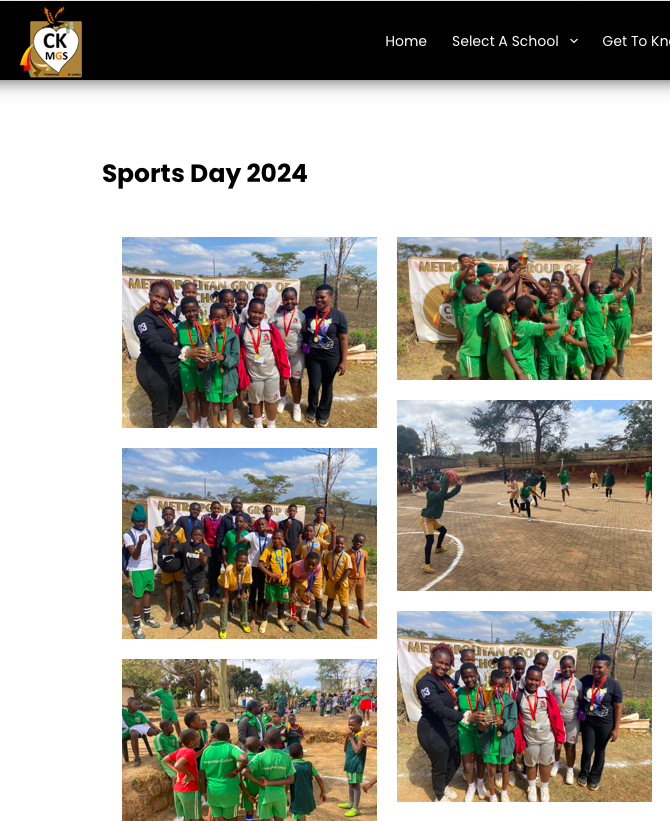670x821 pixels.
Task: Expand the Select A School dropdown
Action: [x=514, y=41]
